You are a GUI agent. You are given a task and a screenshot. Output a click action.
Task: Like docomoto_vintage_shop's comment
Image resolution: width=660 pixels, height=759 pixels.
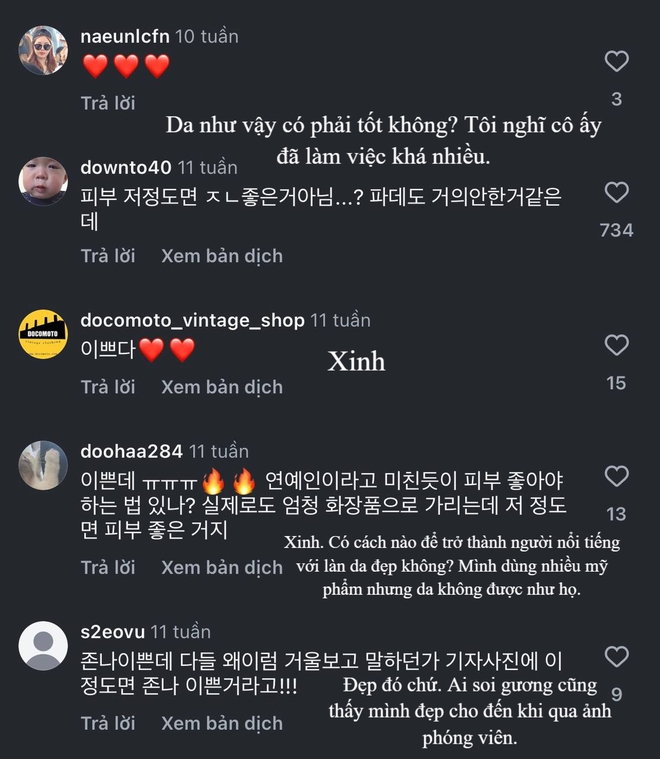click(617, 346)
